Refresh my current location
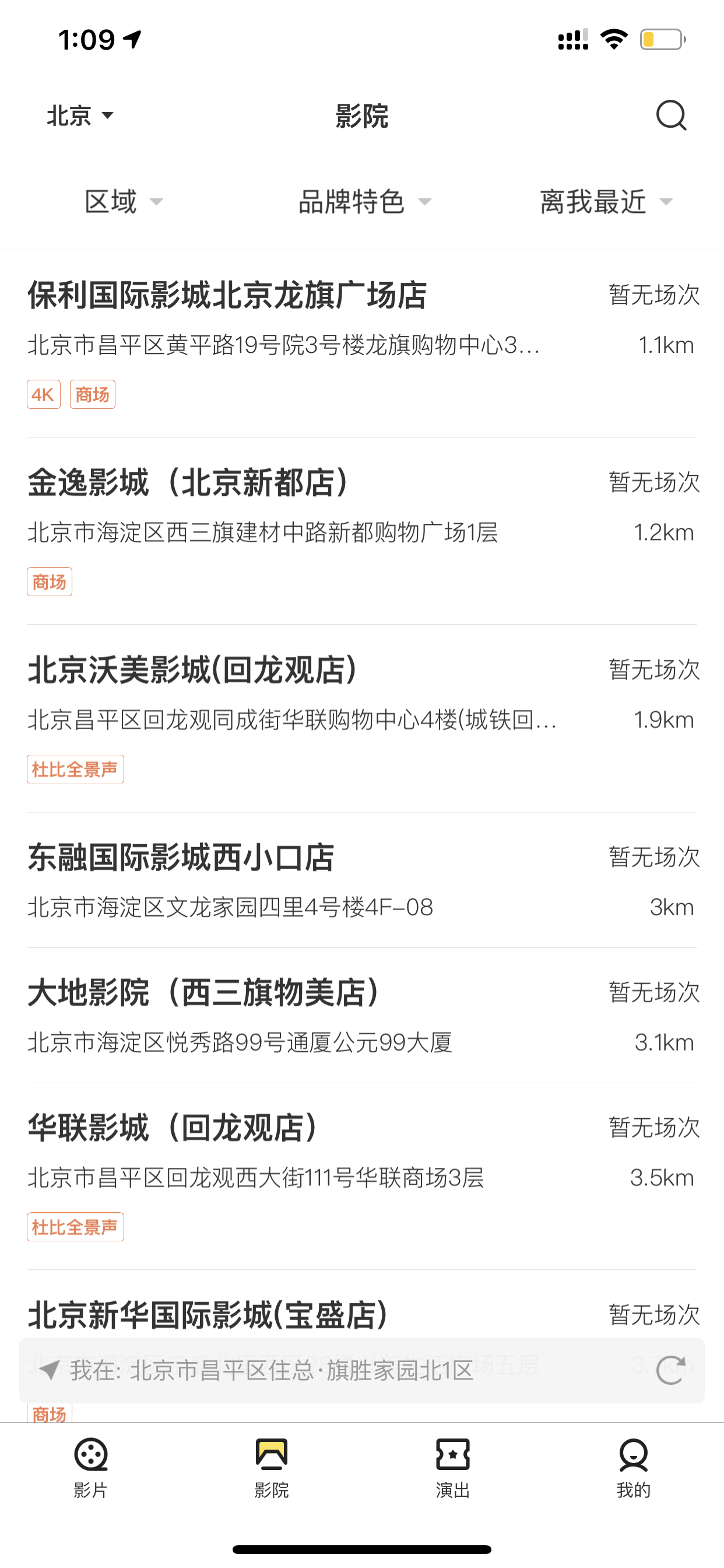Screen dimensions: 724x1568 (x=671, y=1370)
